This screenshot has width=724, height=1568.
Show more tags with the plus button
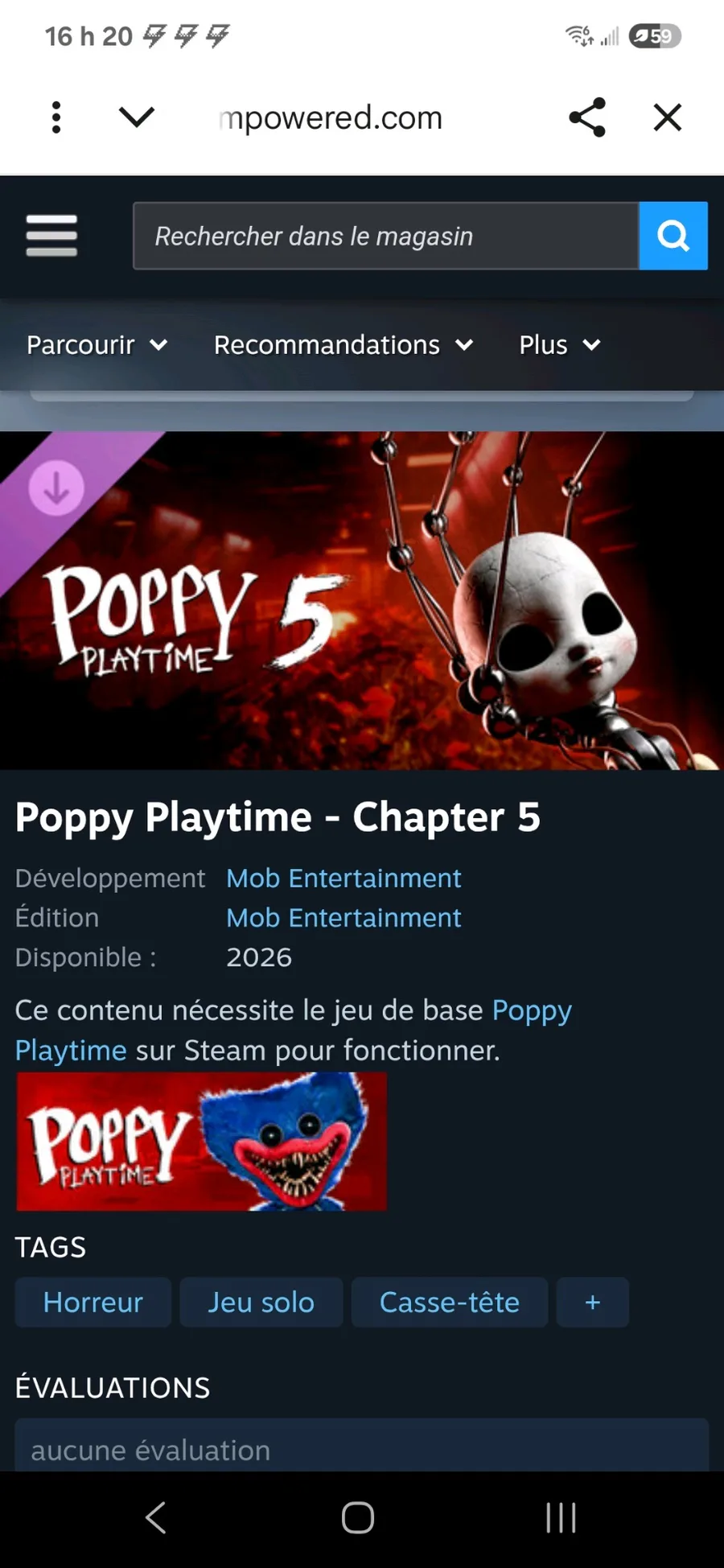[592, 1302]
